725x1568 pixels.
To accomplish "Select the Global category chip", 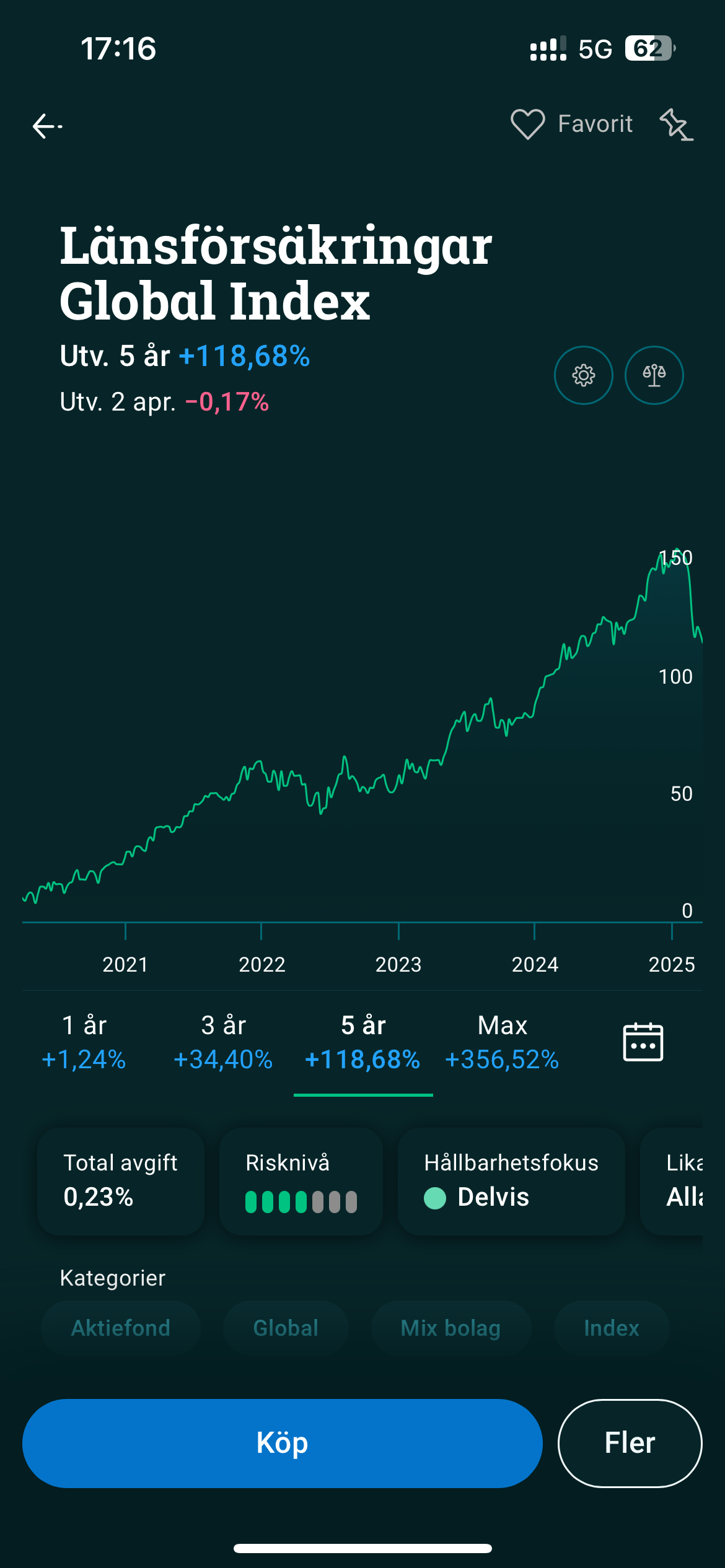I will 286,1328.
